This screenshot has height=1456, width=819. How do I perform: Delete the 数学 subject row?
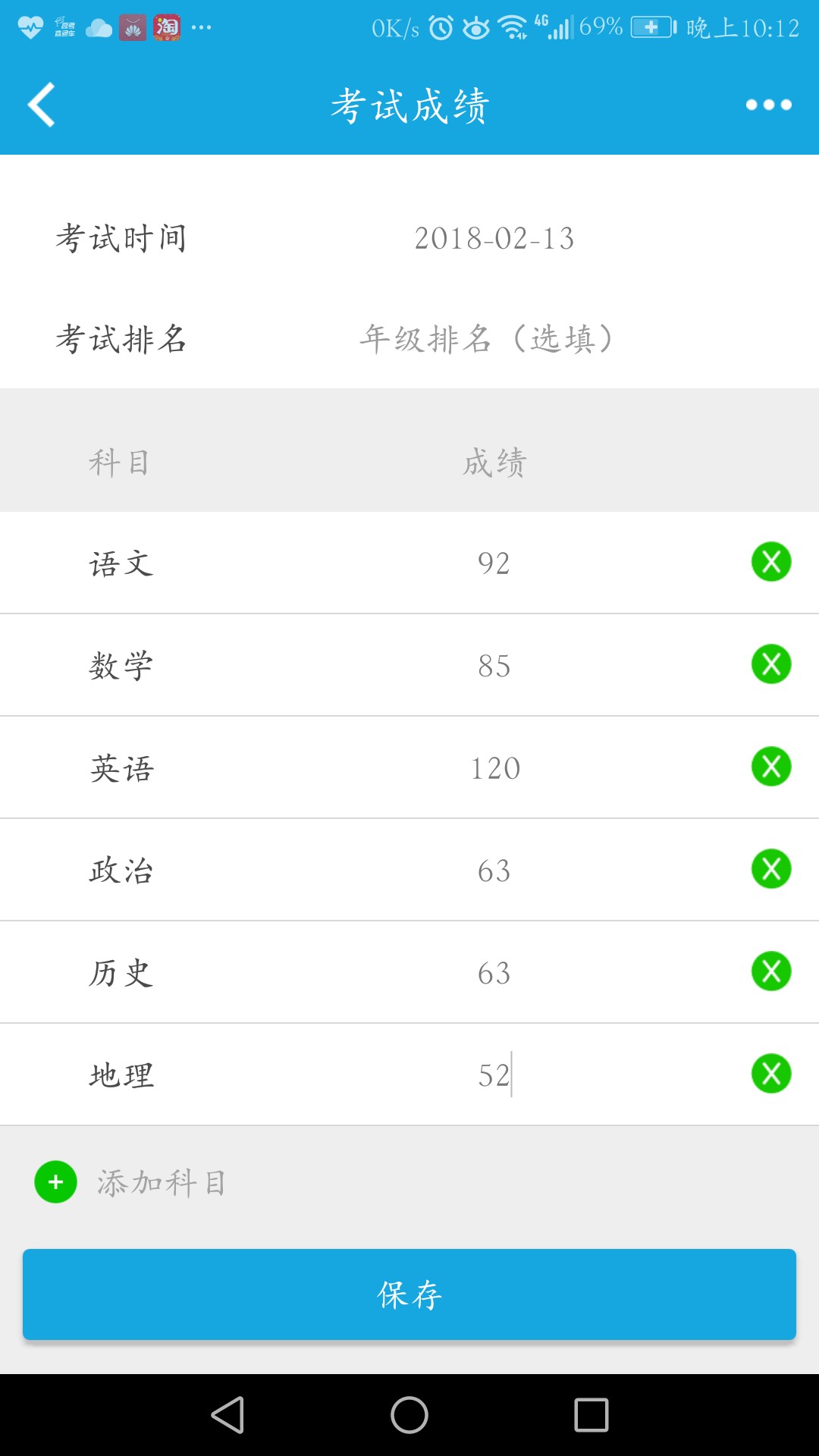tap(771, 665)
